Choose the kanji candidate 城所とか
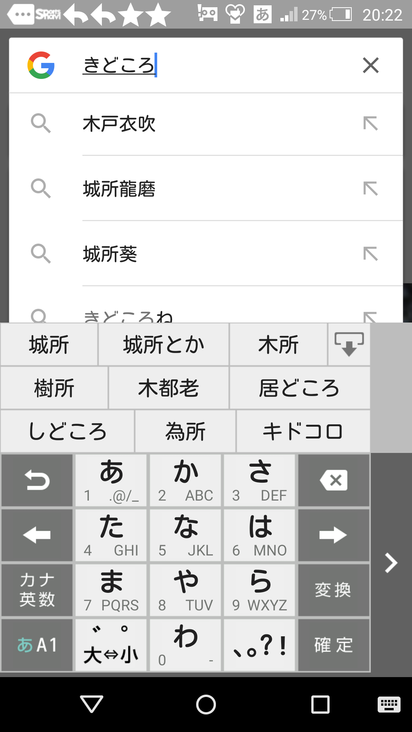The width and height of the screenshot is (412, 732). (x=164, y=345)
